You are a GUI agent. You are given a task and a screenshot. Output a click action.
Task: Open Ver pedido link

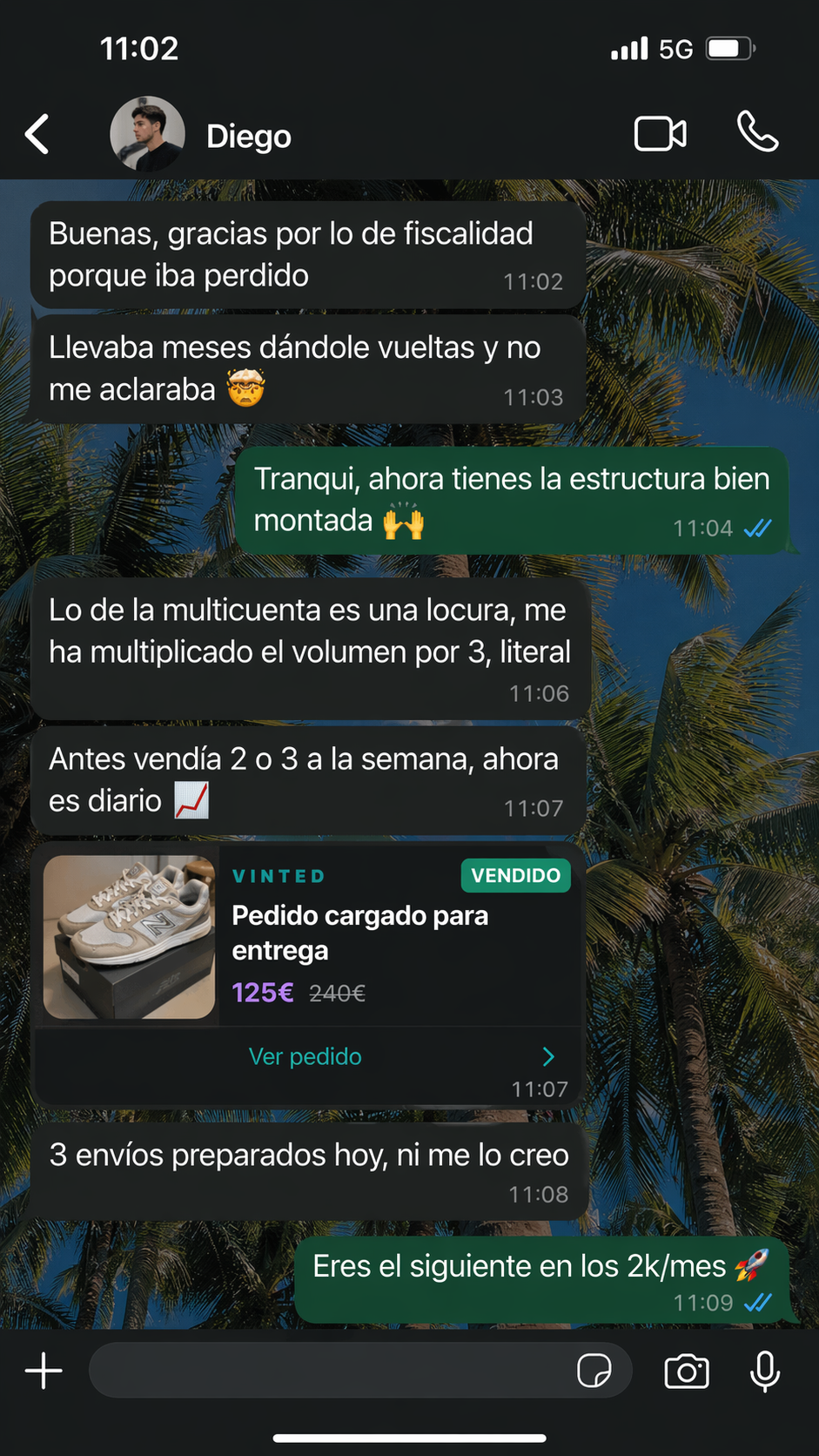click(305, 1056)
